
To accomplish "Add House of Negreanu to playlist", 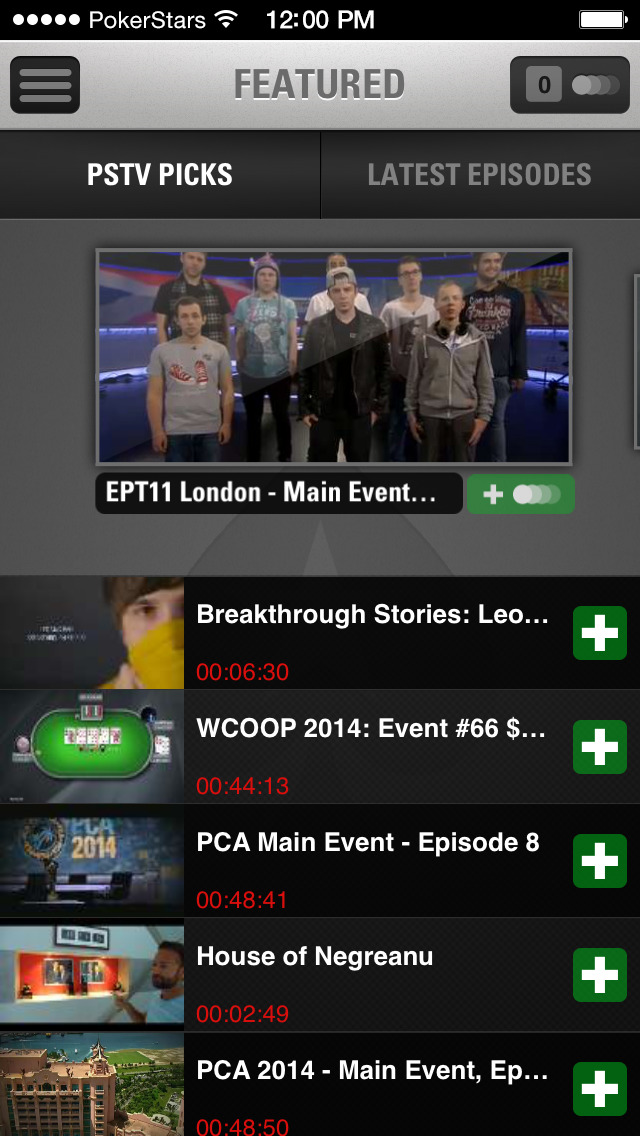I will (599, 975).
